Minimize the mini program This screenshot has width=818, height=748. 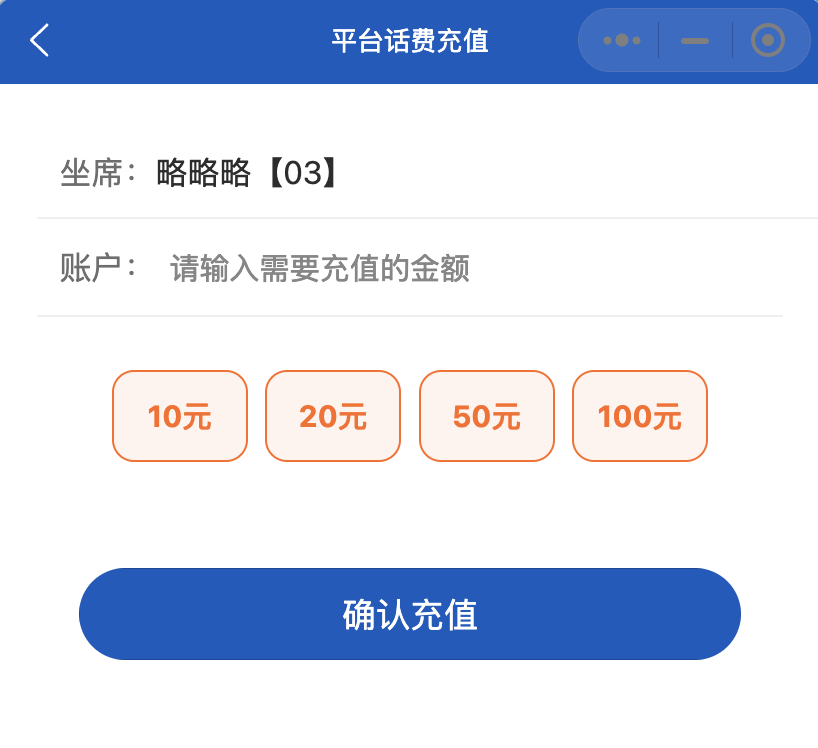[x=694, y=41]
